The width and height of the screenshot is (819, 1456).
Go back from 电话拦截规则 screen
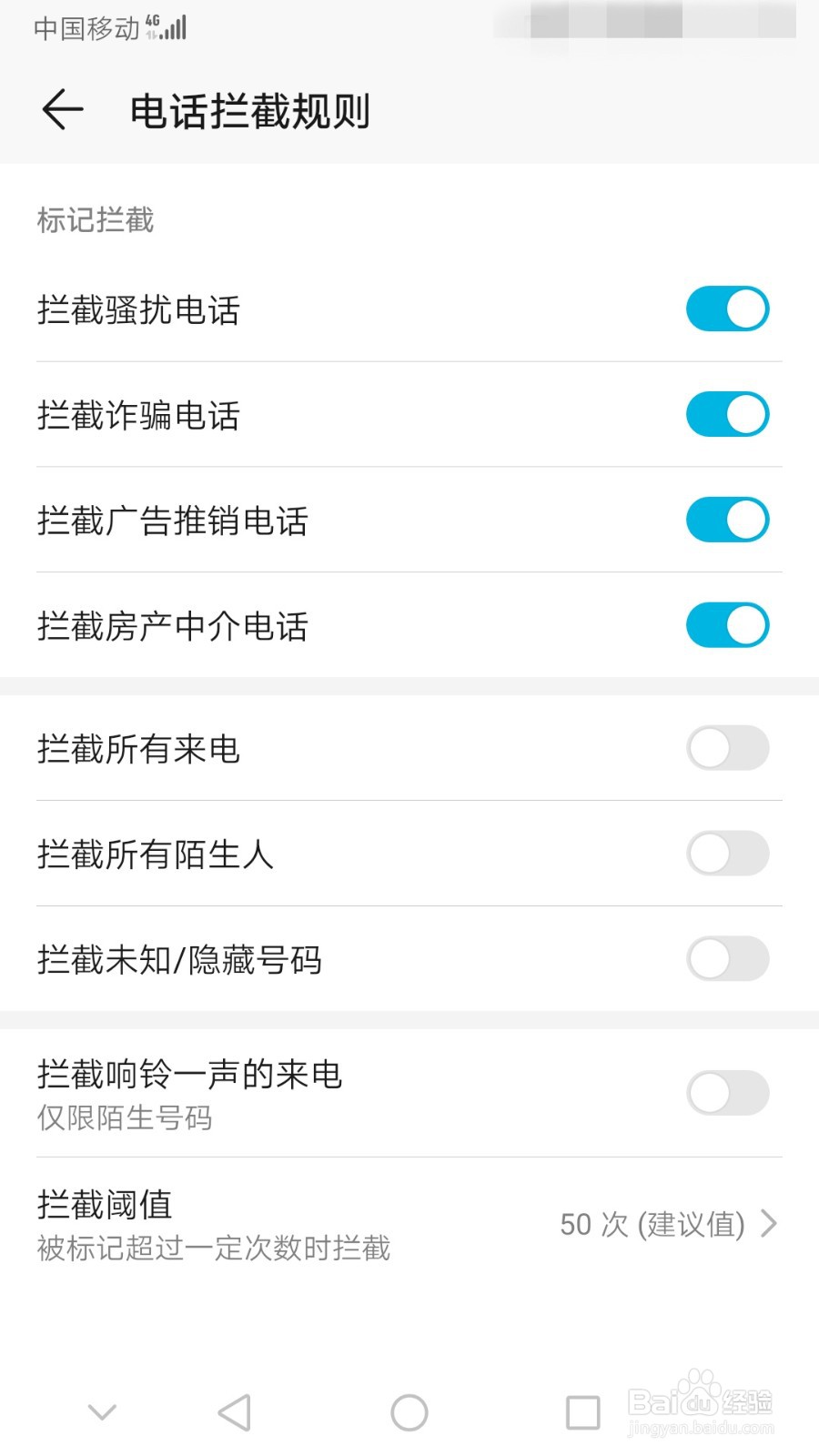click(x=63, y=110)
